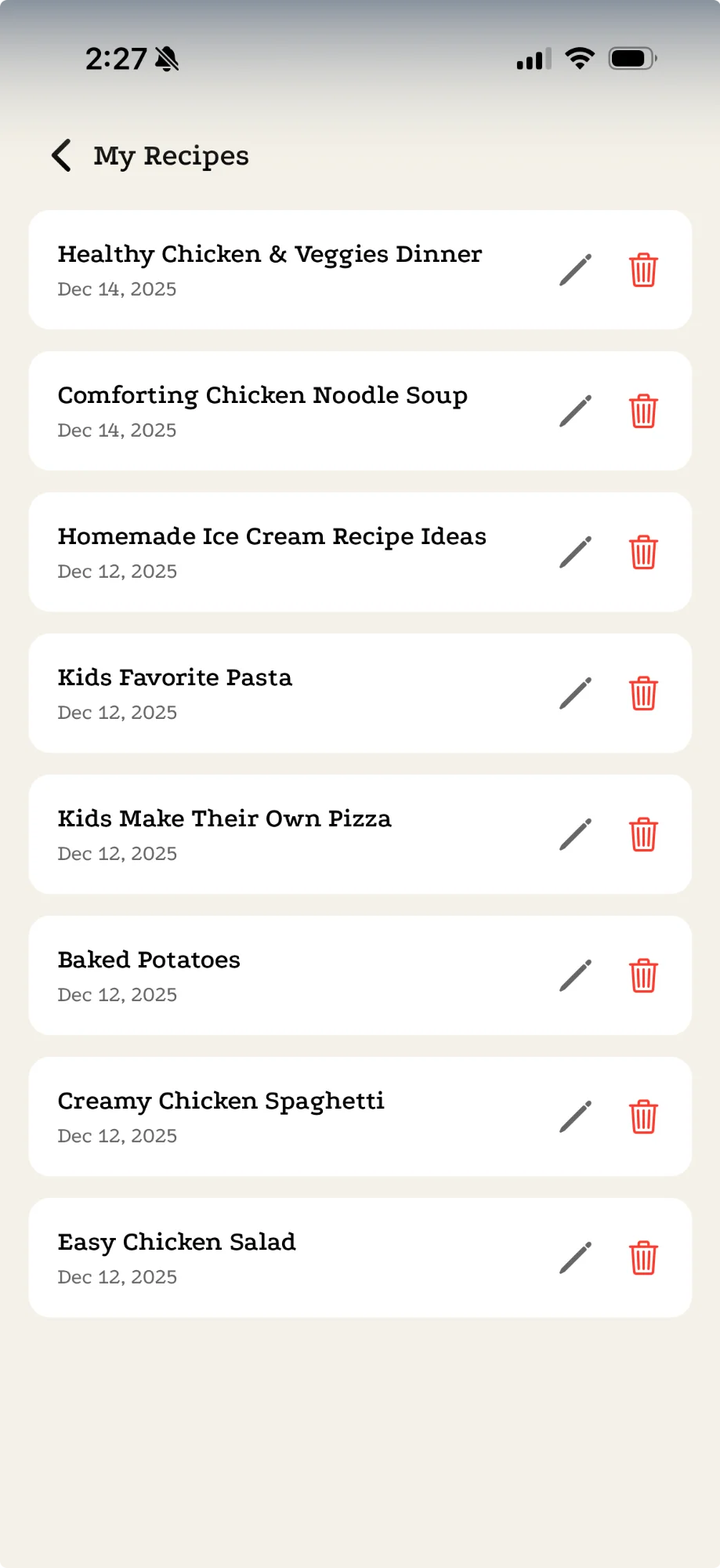Tap the My Recipes screen title
The width and height of the screenshot is (720, 1568).
(x=171, y=155)
